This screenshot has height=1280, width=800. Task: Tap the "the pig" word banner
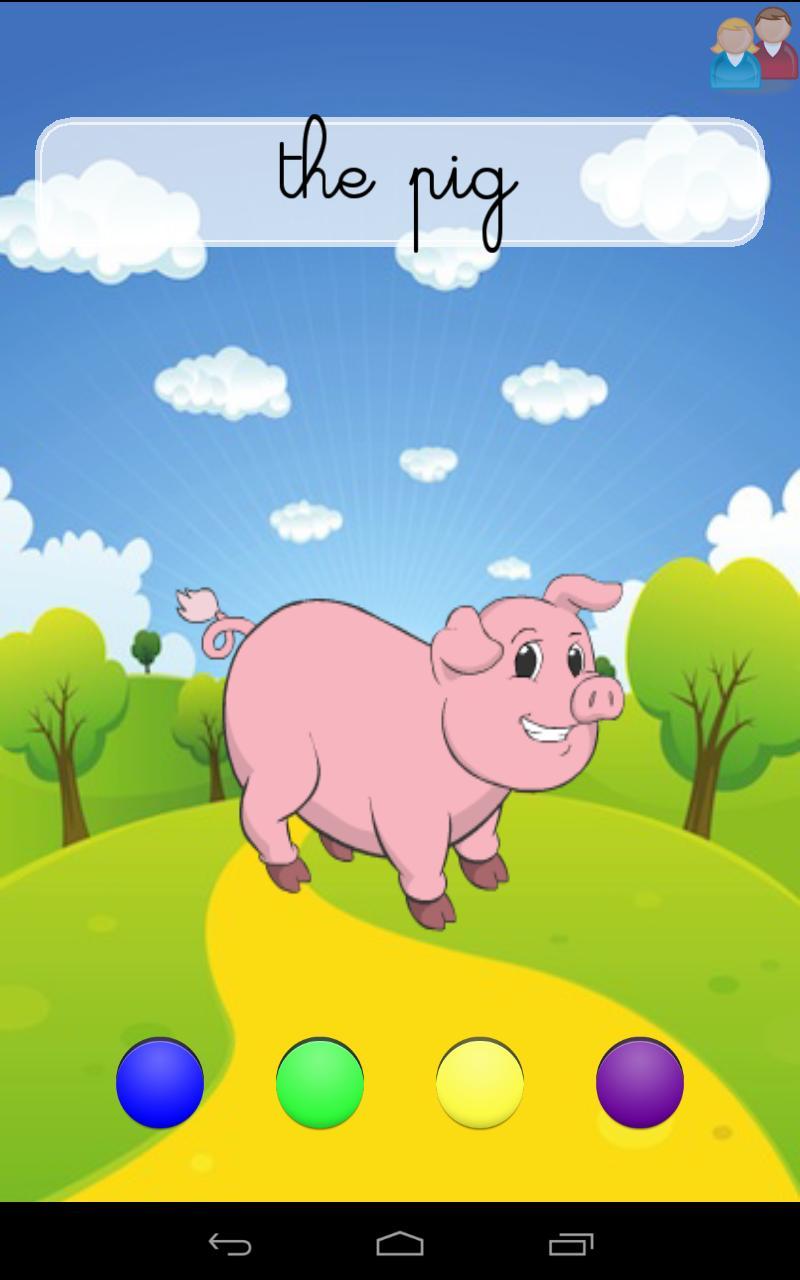tap(400, 182)
